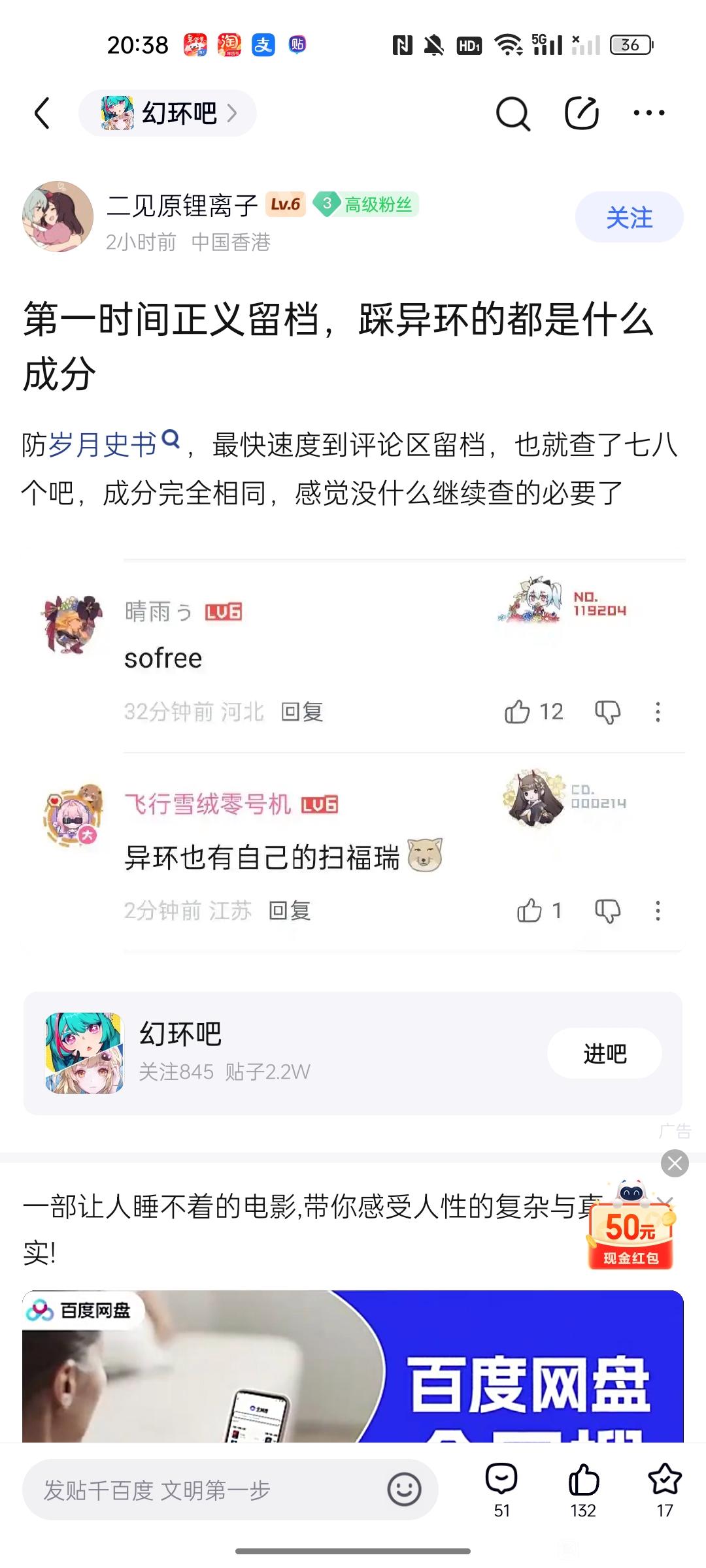
Task: Open more options on 晴雨う's comment
Action: pos(658,711)
